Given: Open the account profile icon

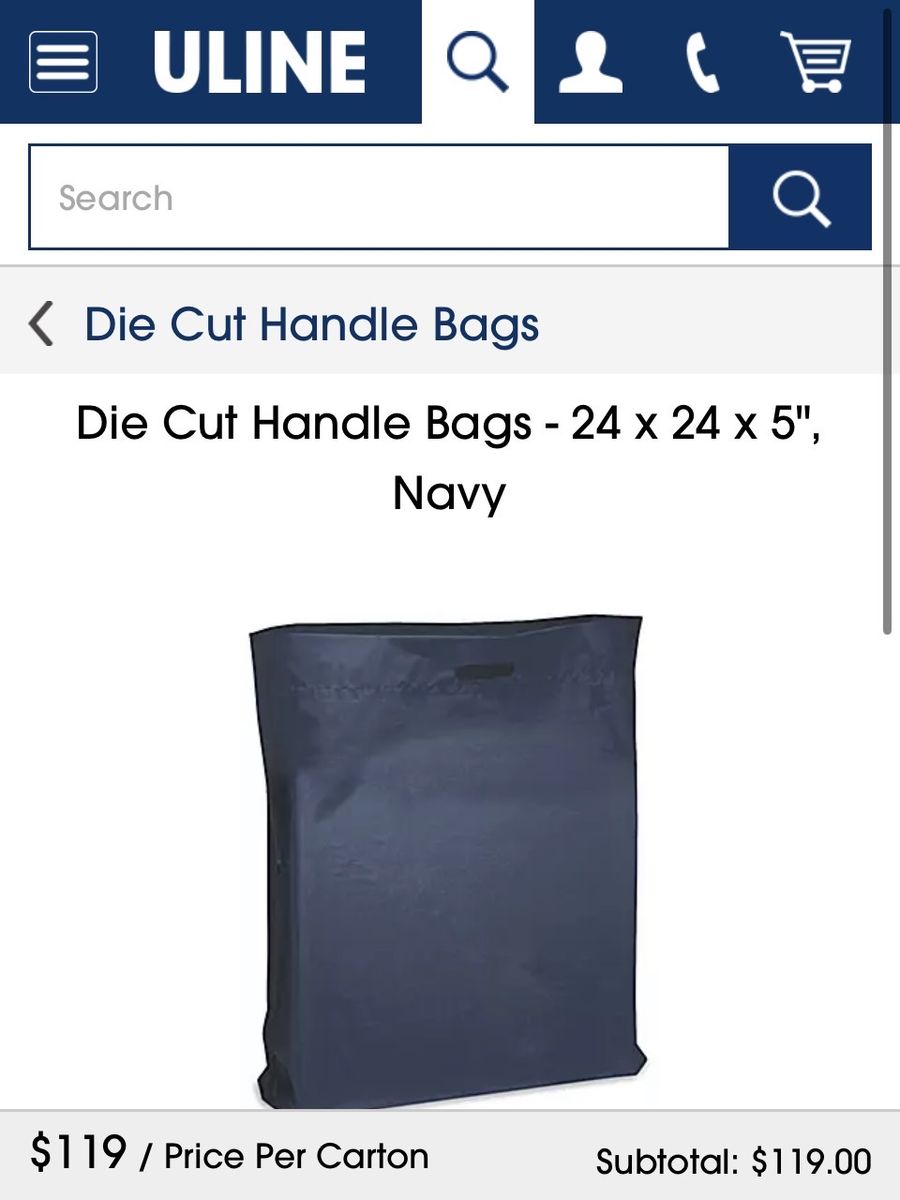Looking at the screenshot, I should (590, 62).
